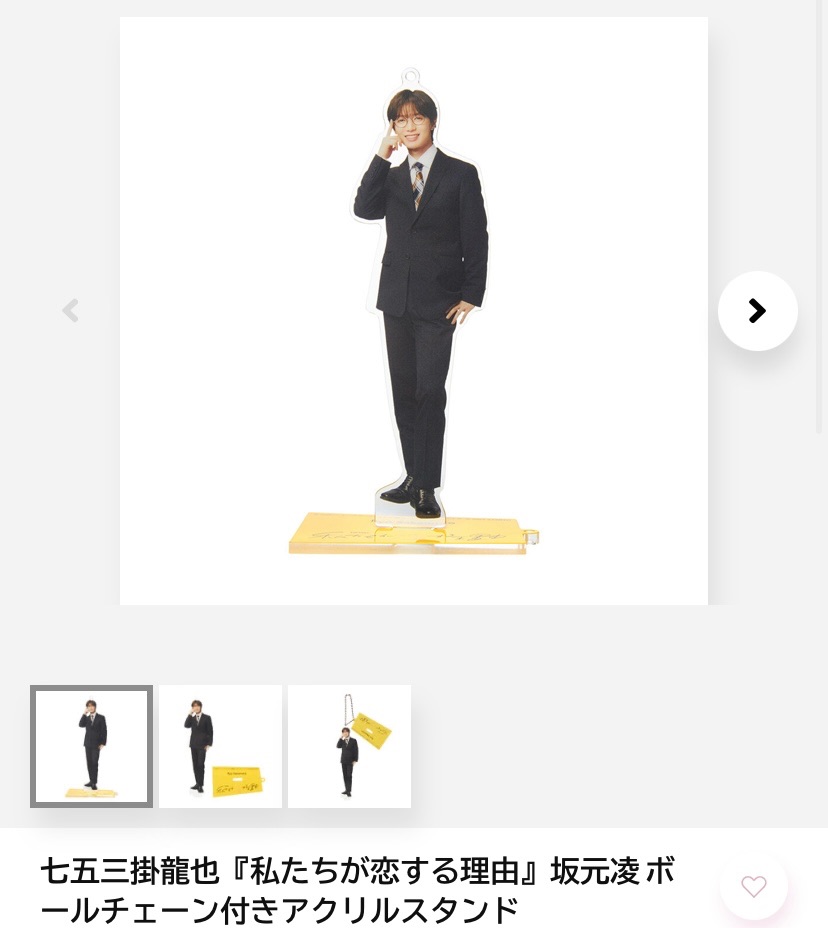Collapse back to first slide via left chevron

click(x=70, y=310)
